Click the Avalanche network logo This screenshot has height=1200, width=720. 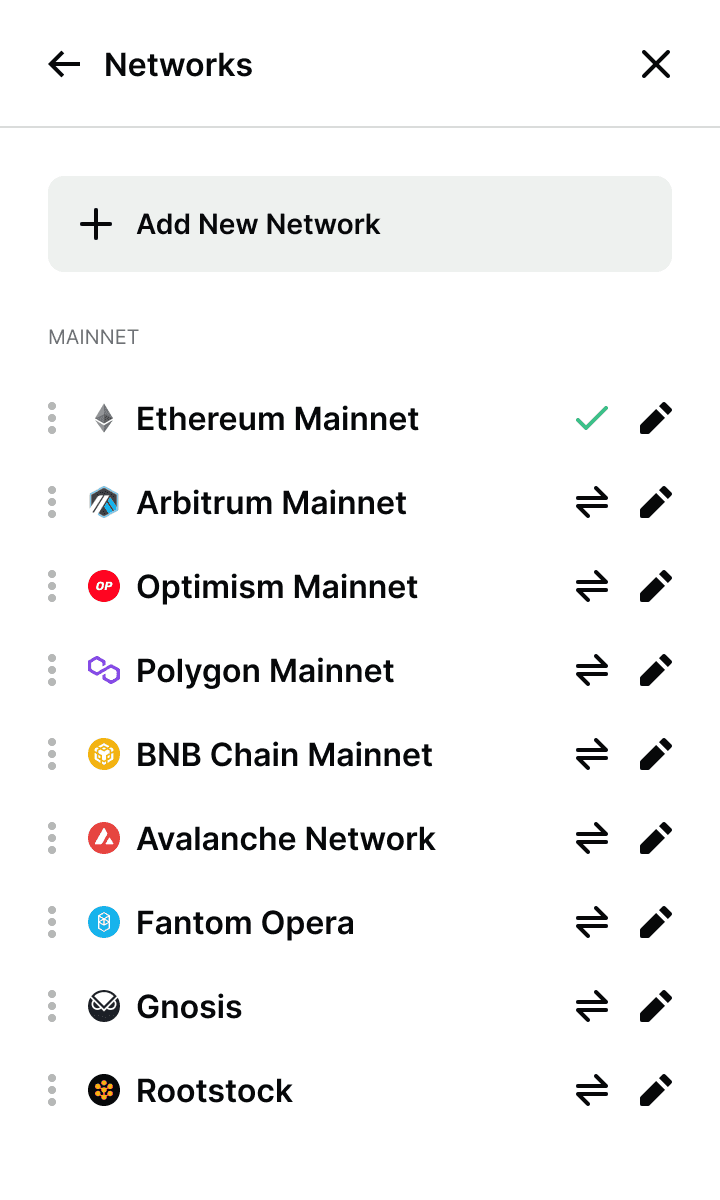(x=104, y=838)
